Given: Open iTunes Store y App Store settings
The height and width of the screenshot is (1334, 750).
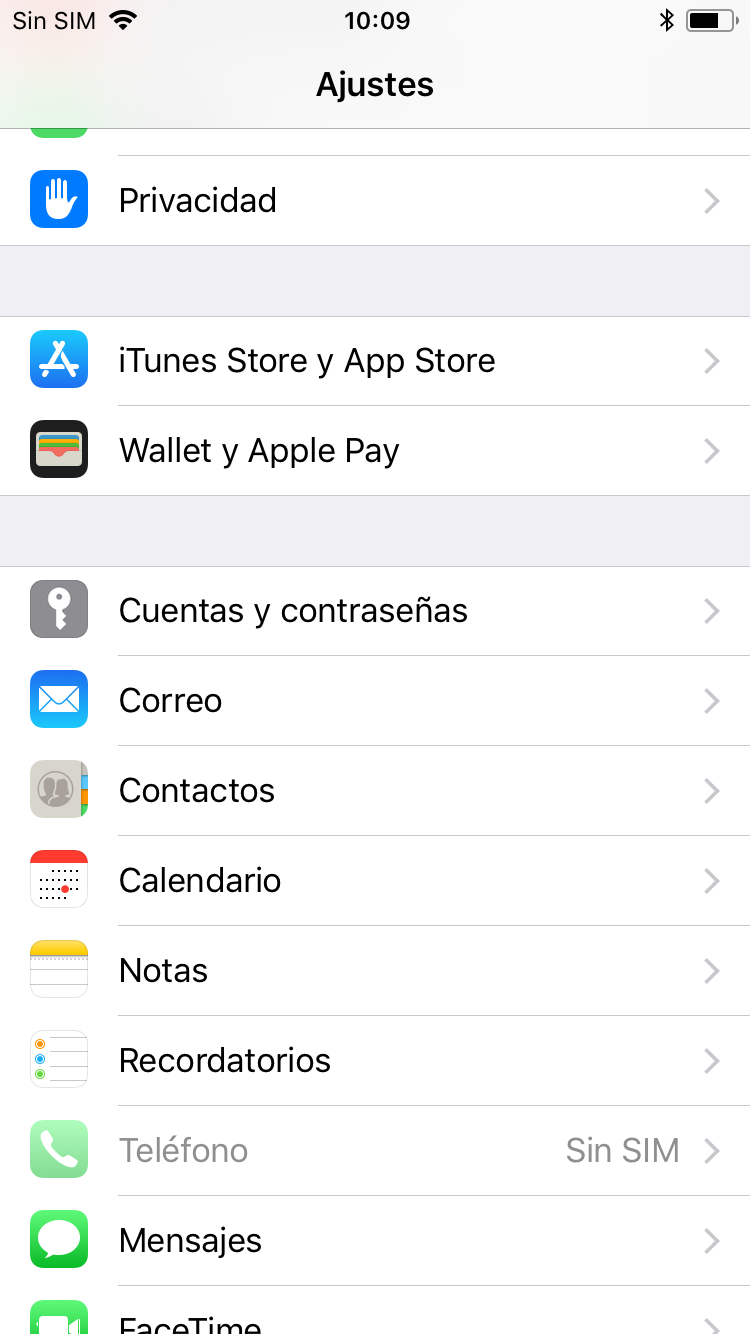Looking at the screenshot, I should [375, 361].
